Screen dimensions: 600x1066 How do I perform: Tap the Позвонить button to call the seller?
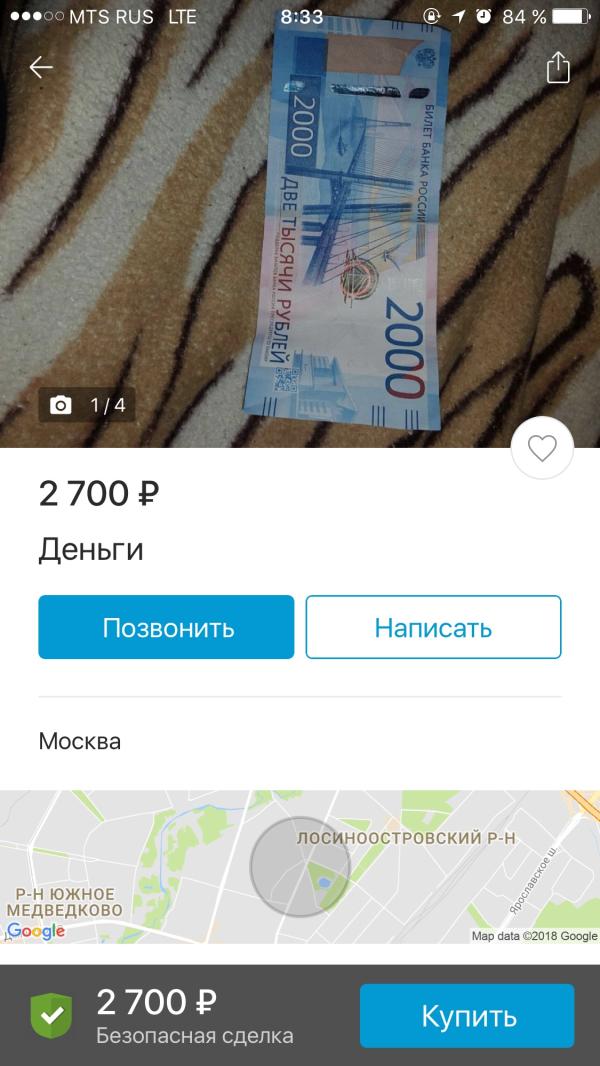point(166,627)
